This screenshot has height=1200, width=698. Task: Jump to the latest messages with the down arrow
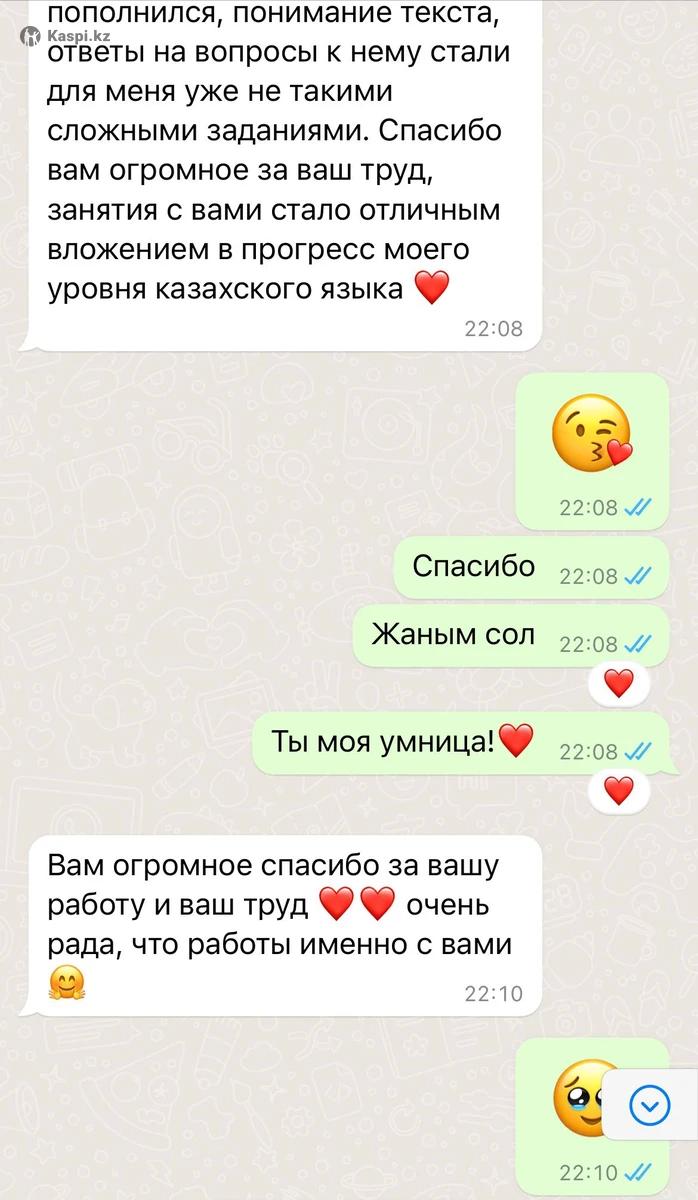tap(650, 1105)
